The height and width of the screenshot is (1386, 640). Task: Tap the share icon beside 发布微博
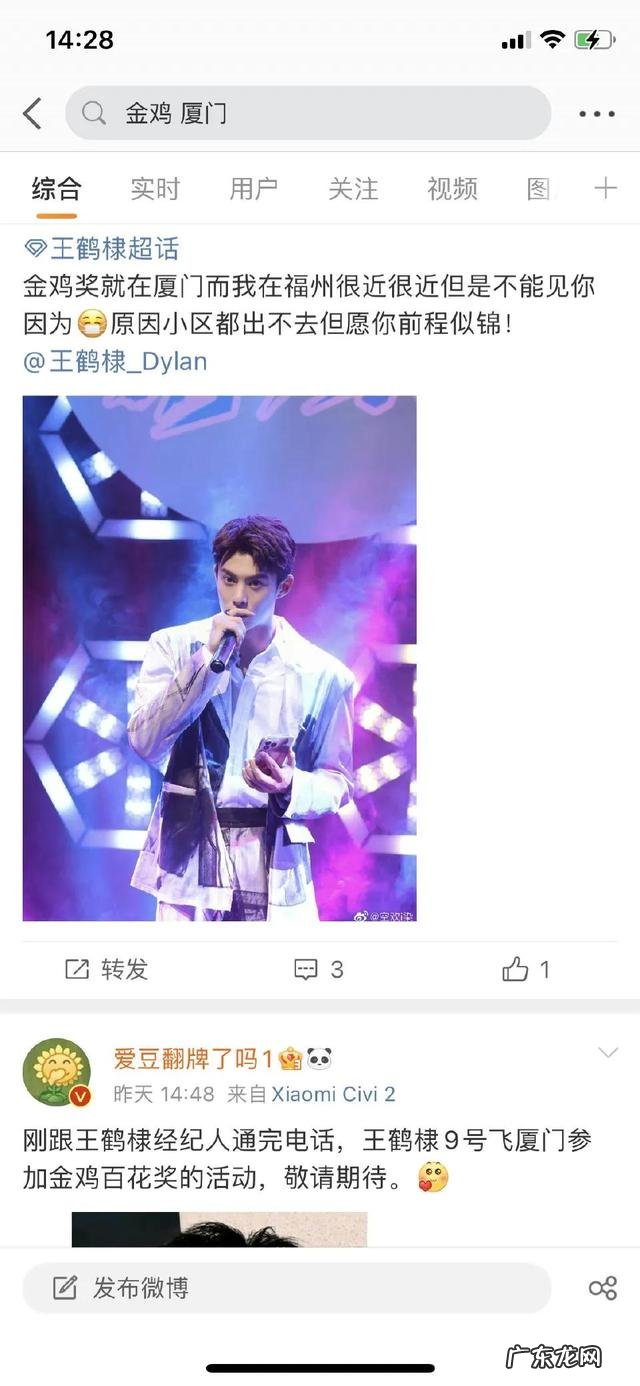[603, 1288]
